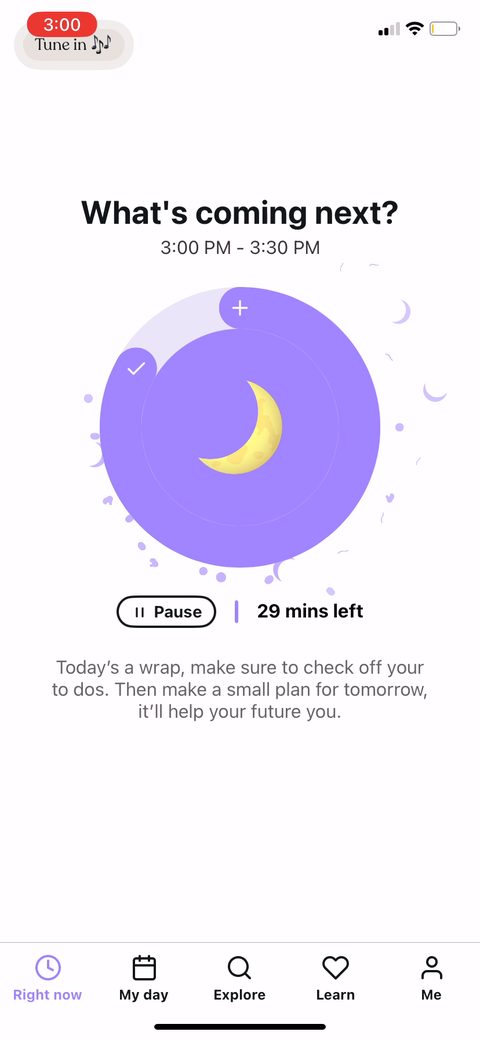Select the Right now tab

[48, 978]
